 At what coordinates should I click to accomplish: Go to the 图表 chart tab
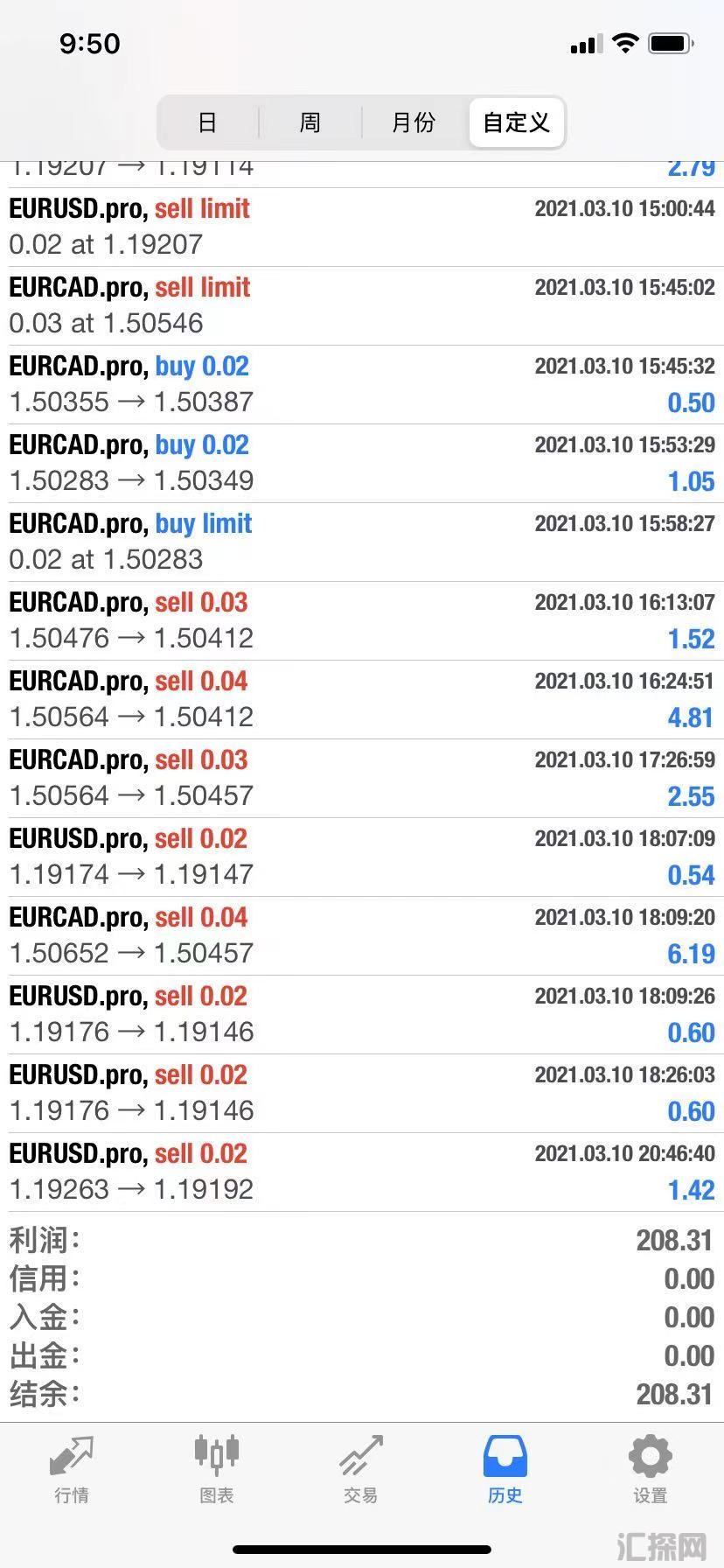tap(216, 1469)
